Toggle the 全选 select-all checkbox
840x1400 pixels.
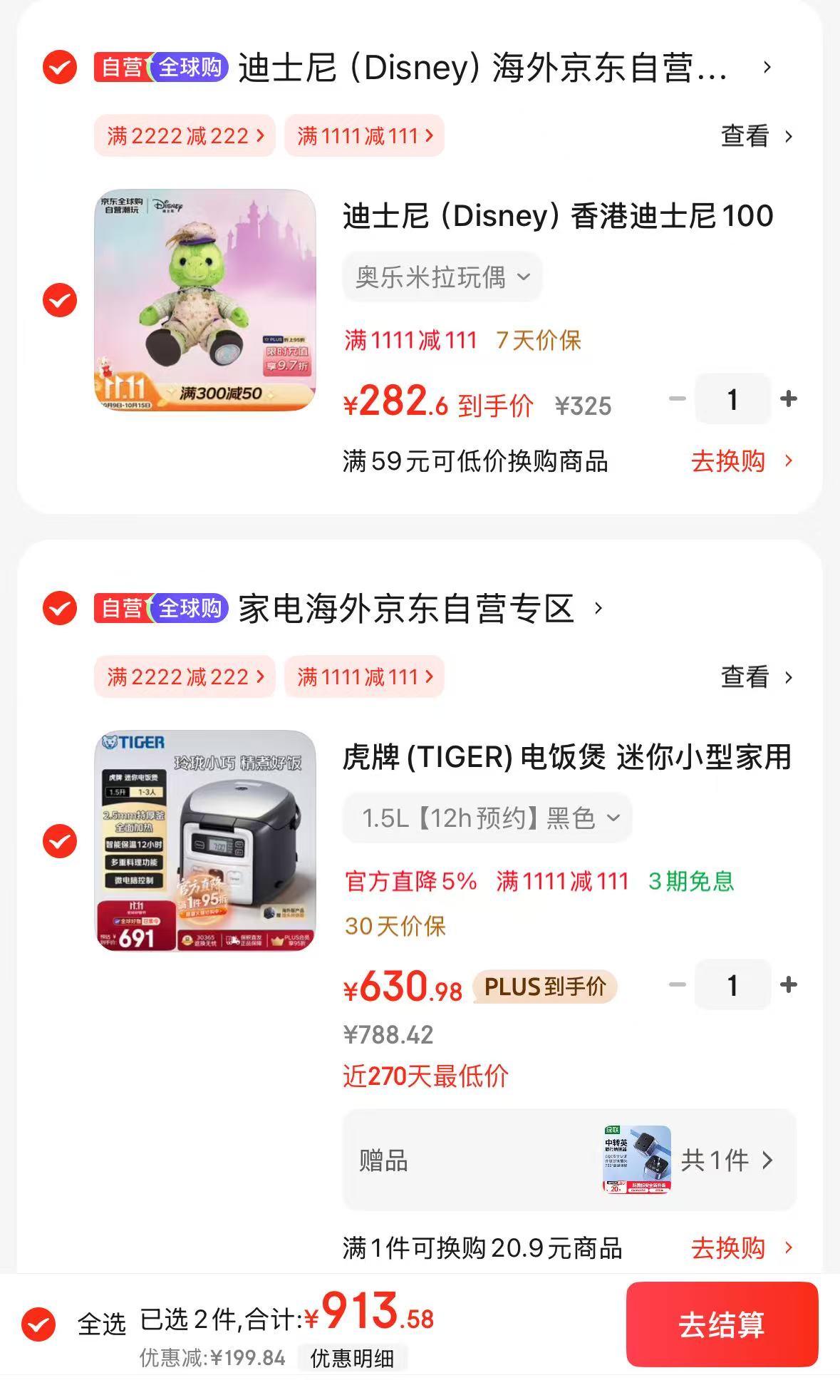click(39, 1324)
